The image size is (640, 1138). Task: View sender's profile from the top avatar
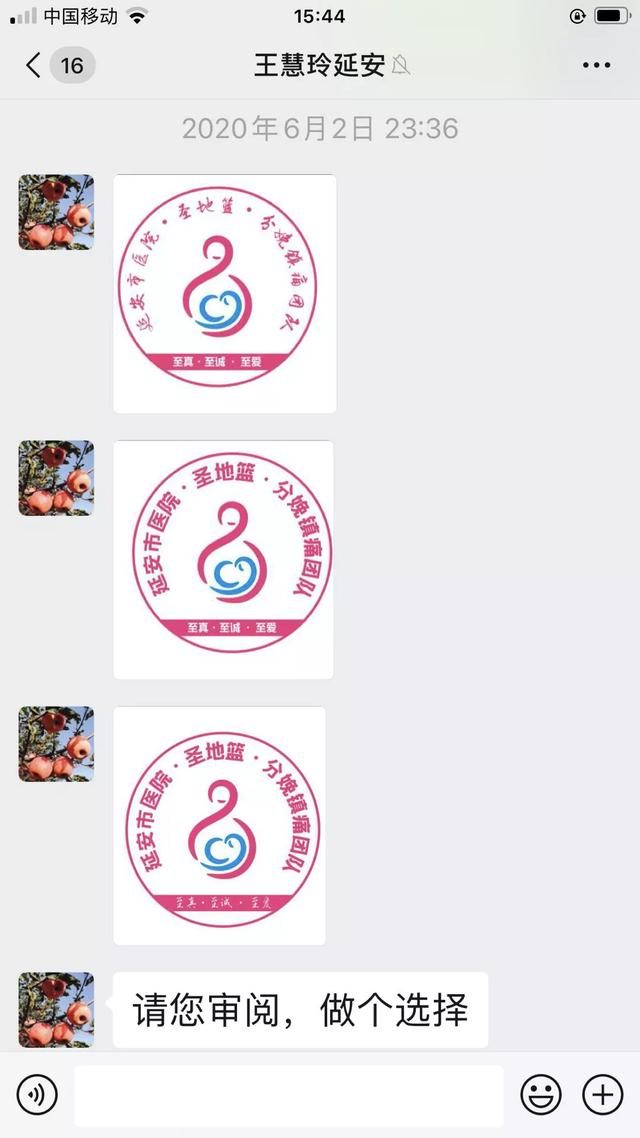point(56,212)
